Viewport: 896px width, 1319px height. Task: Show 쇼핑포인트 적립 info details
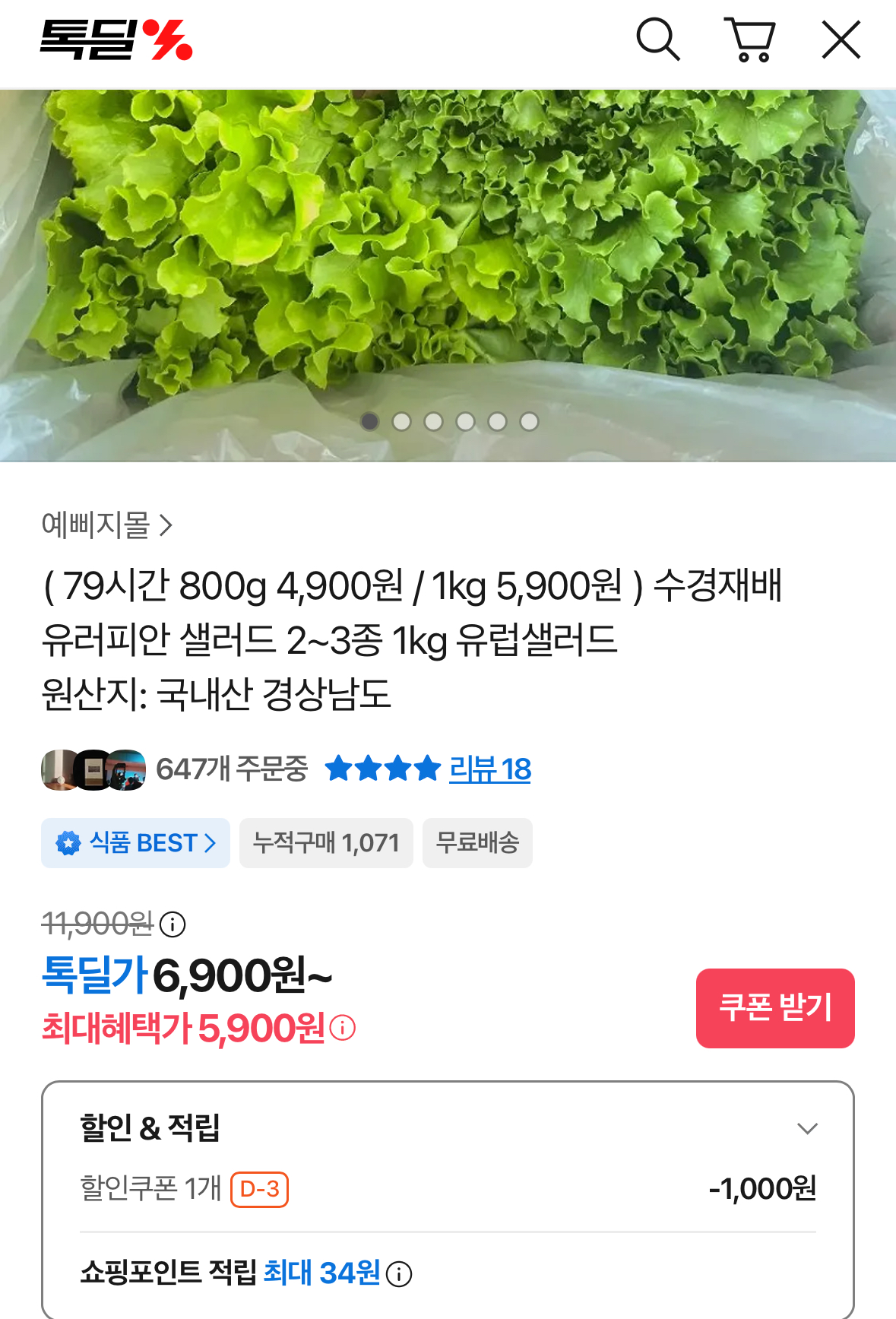(399, 1273)
